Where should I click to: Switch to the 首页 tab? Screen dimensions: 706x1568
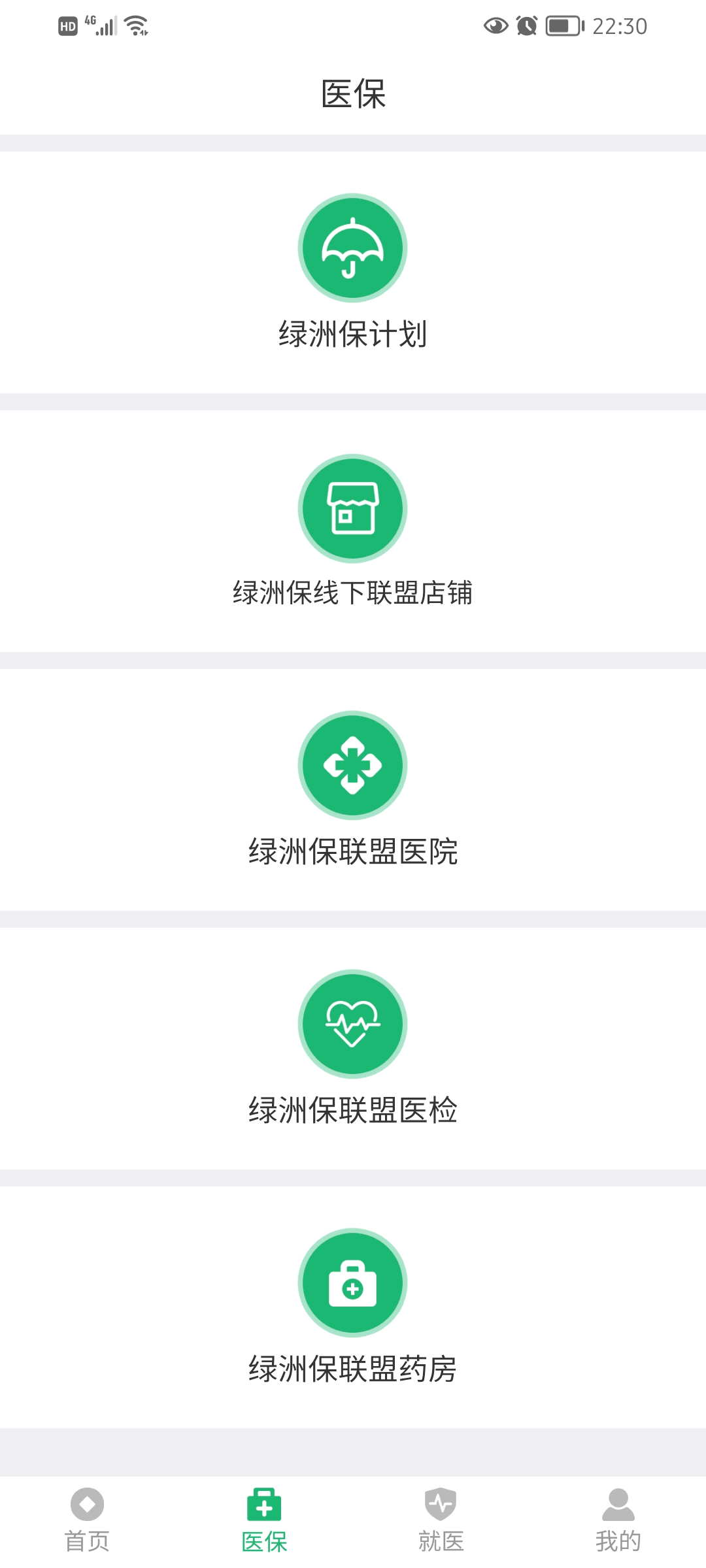(x=87, y=1540)
